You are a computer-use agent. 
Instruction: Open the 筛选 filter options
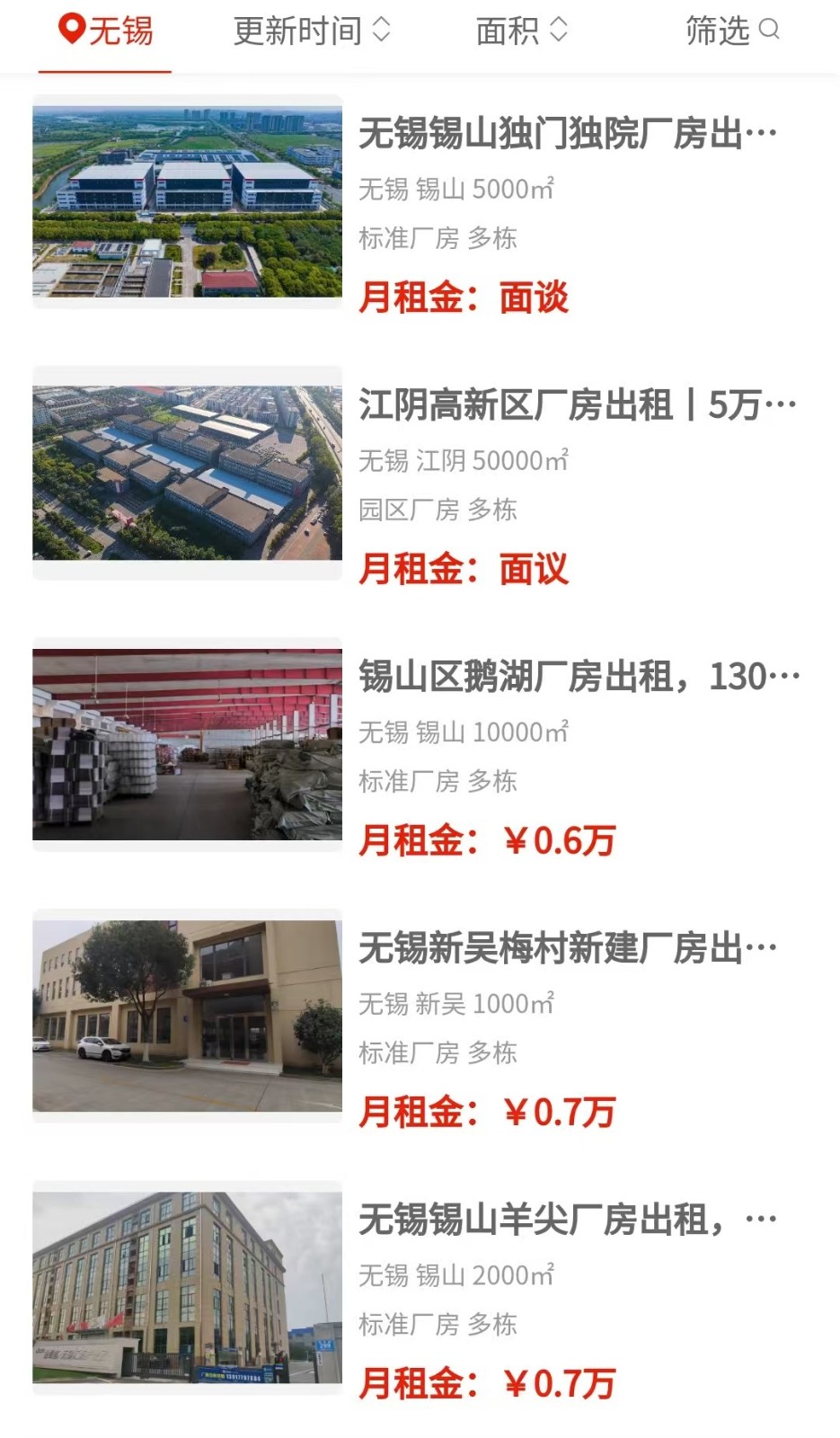pos(731,31)
